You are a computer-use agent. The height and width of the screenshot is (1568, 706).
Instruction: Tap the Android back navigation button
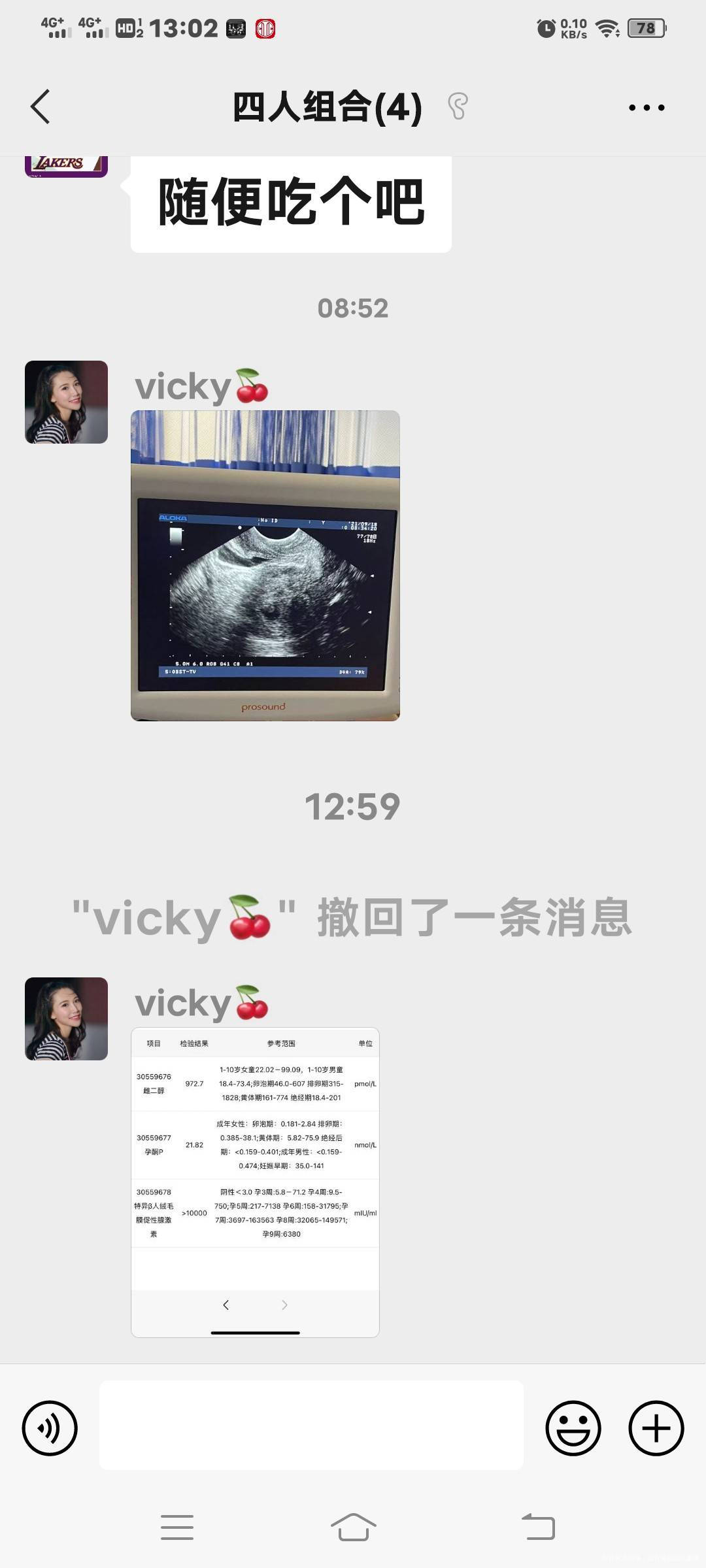pos(537,1527)
